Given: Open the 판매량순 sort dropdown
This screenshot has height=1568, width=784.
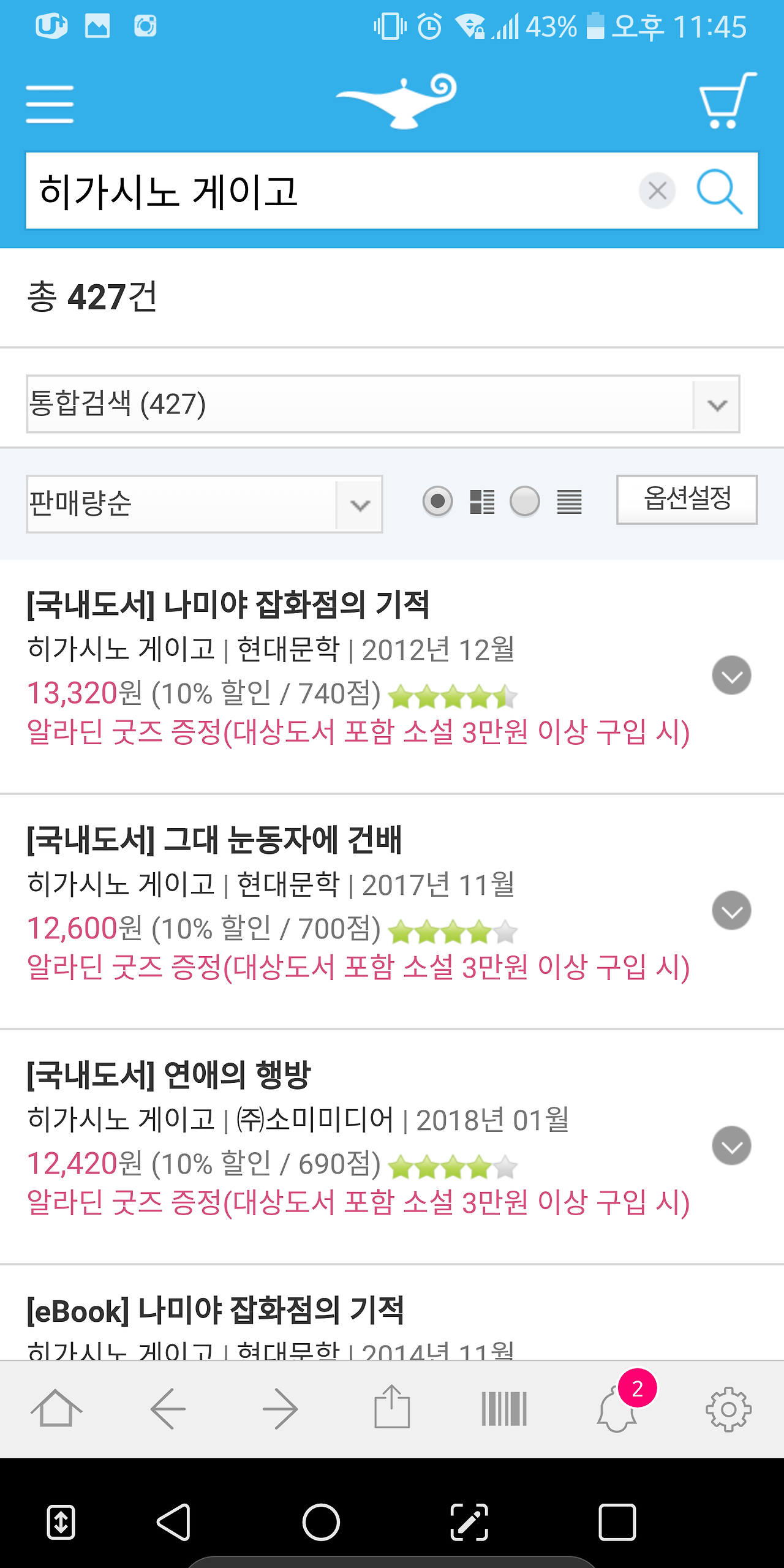Looking at the screenshot, I should (x=205, y=504).
